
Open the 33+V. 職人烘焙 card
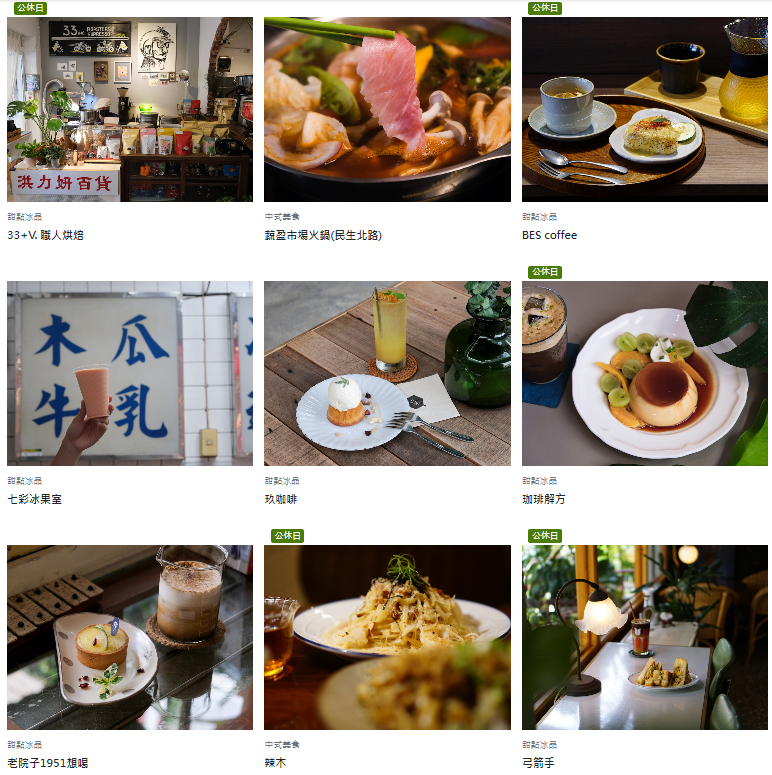130,110
